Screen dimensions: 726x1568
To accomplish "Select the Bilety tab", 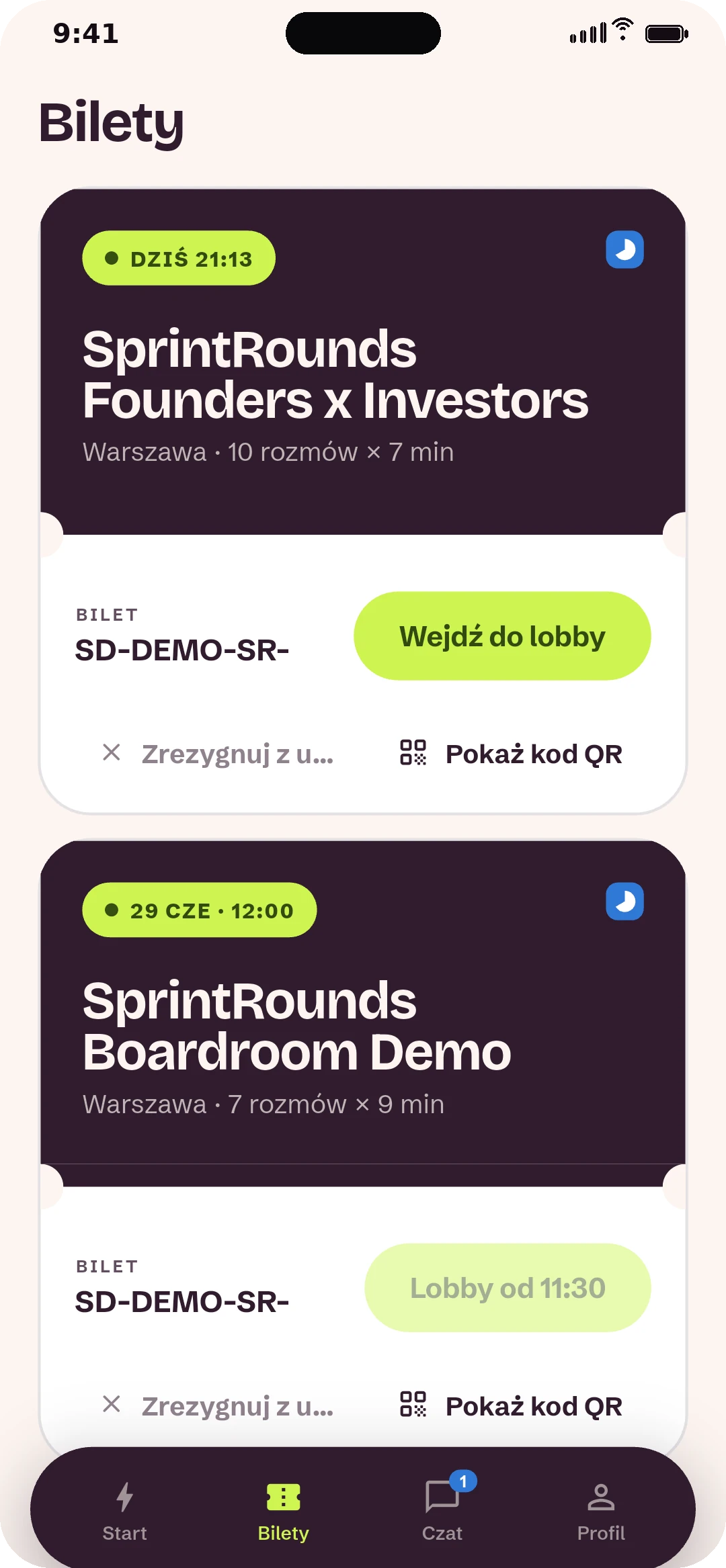I will pyautogui.click(x=283, y=1512).
